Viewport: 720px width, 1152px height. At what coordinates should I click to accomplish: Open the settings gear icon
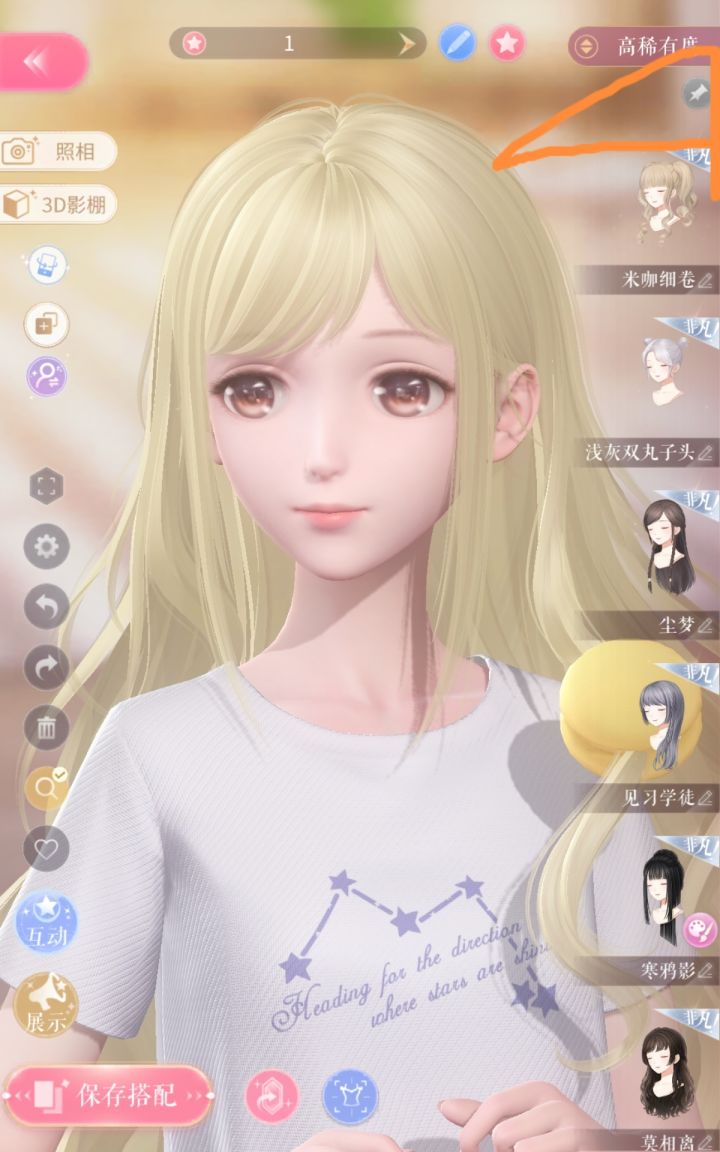tap(46, 547)
